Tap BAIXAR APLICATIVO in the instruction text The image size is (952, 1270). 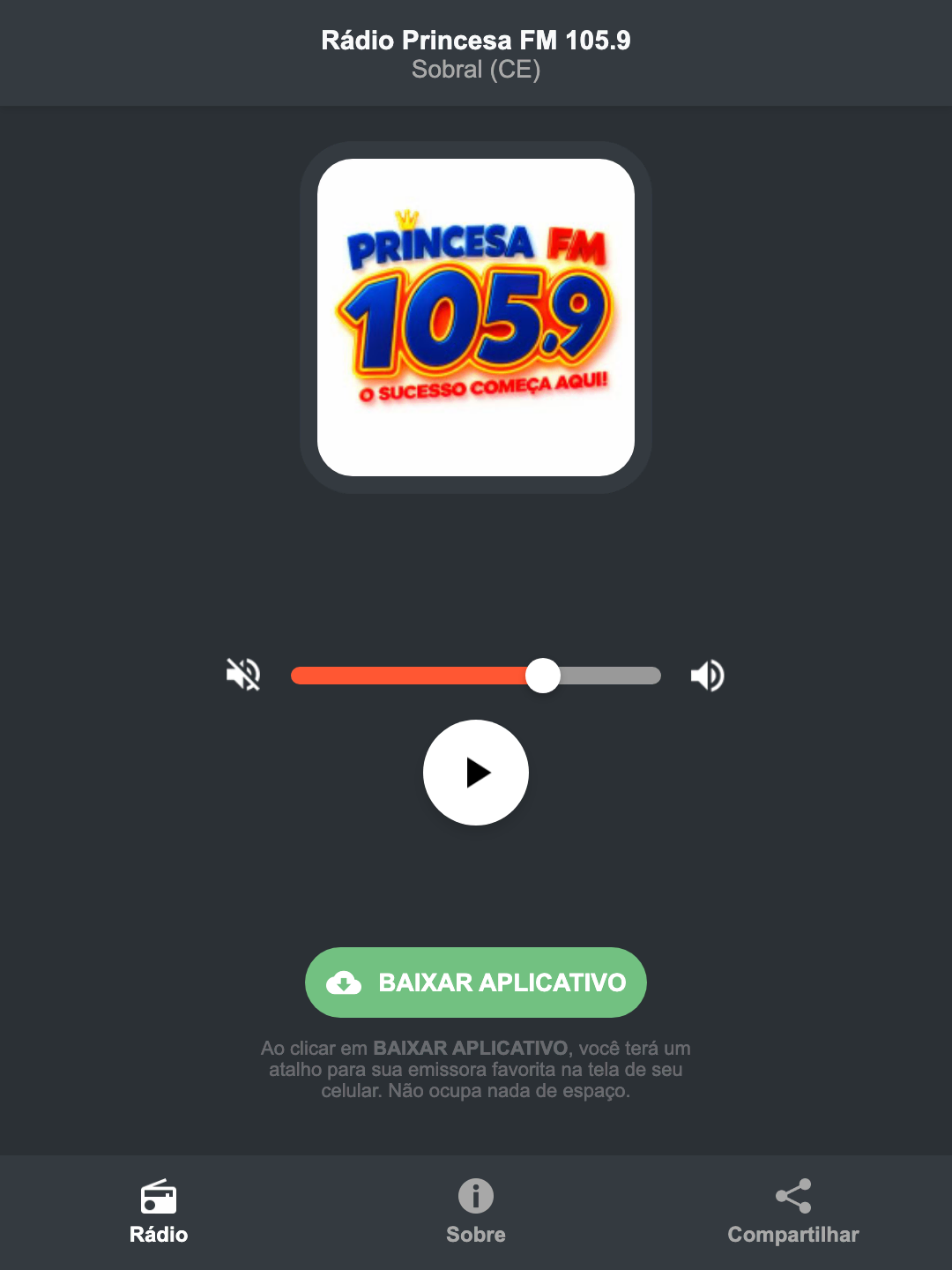click(x=472, y=1049)
